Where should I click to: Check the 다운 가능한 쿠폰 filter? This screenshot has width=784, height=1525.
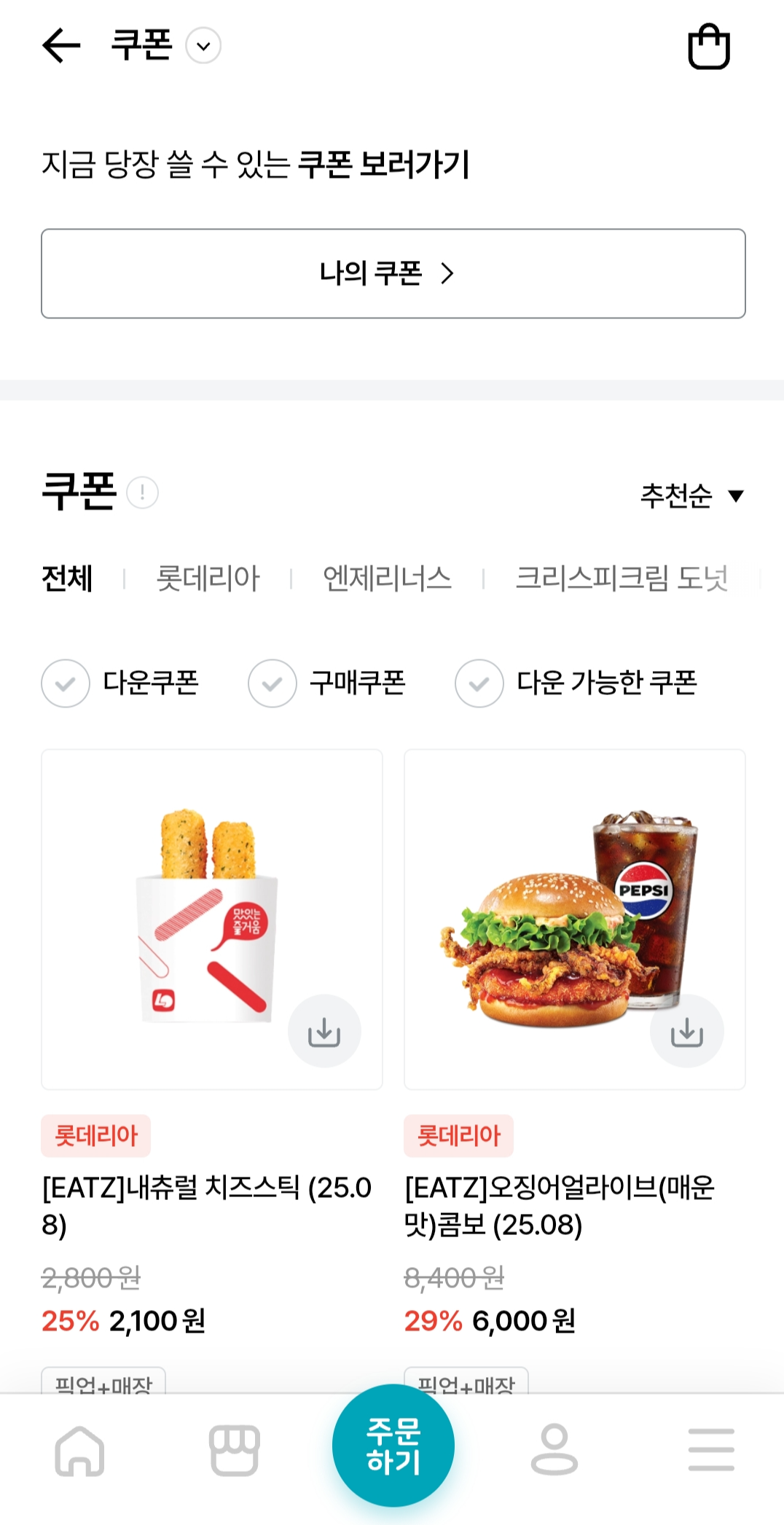[478, 683]
